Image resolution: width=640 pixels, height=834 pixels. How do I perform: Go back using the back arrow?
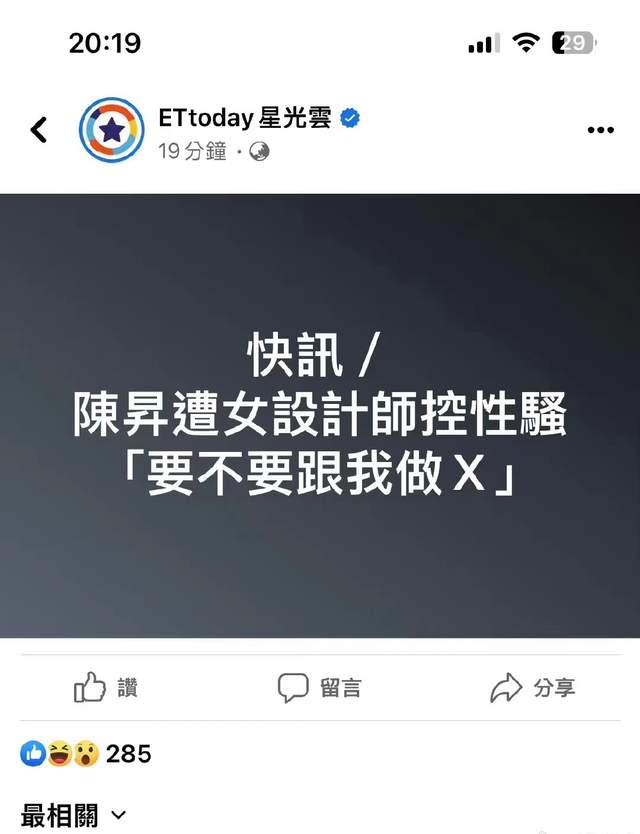click(x=39, y=129)
